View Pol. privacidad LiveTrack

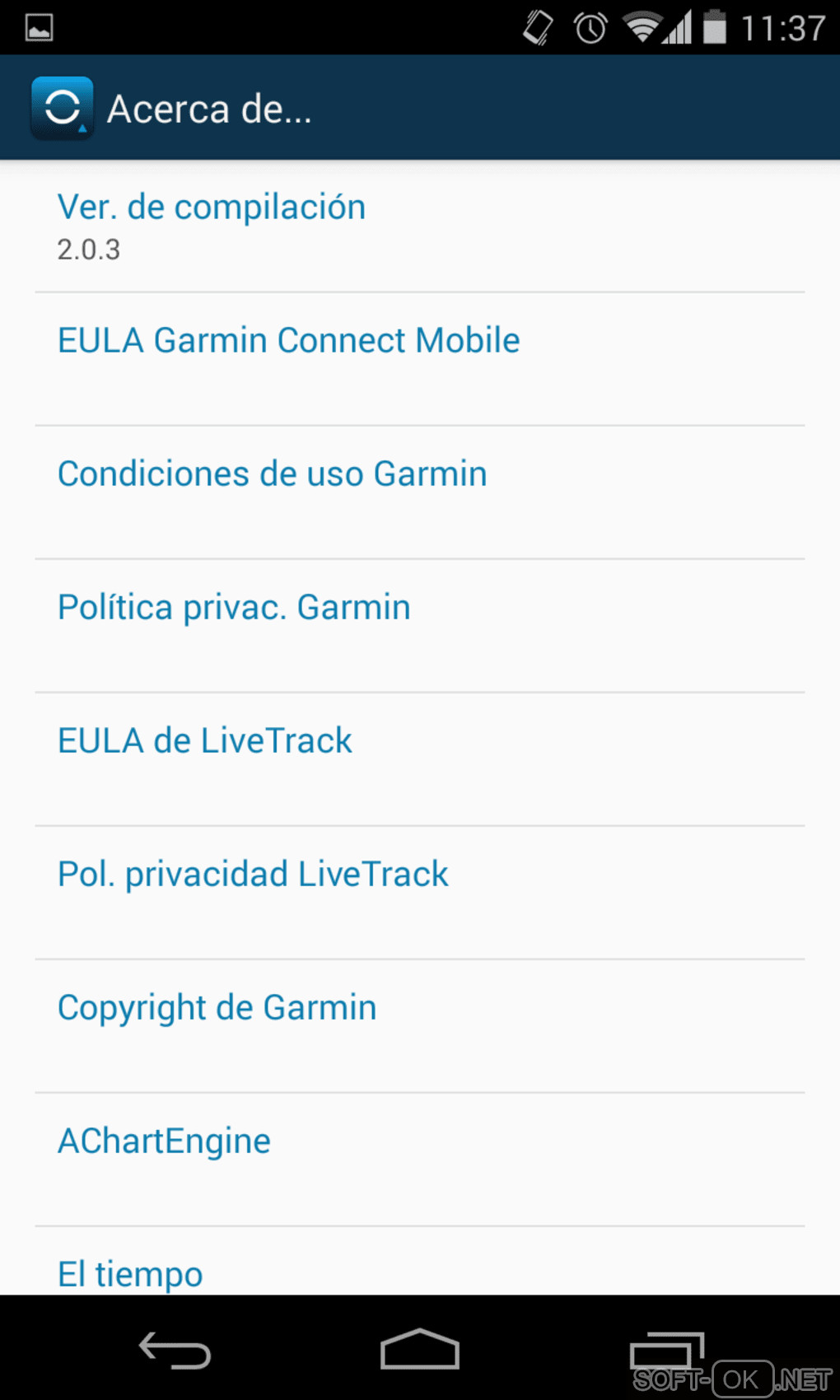click(253, 875)
